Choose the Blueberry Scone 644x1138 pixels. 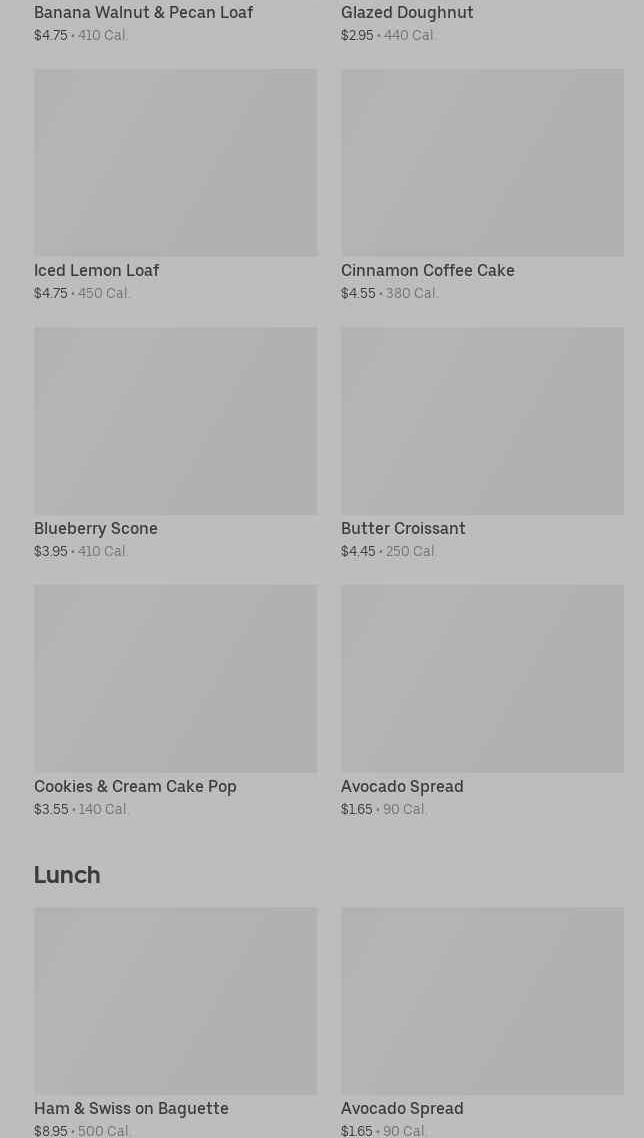click(175, 443)
